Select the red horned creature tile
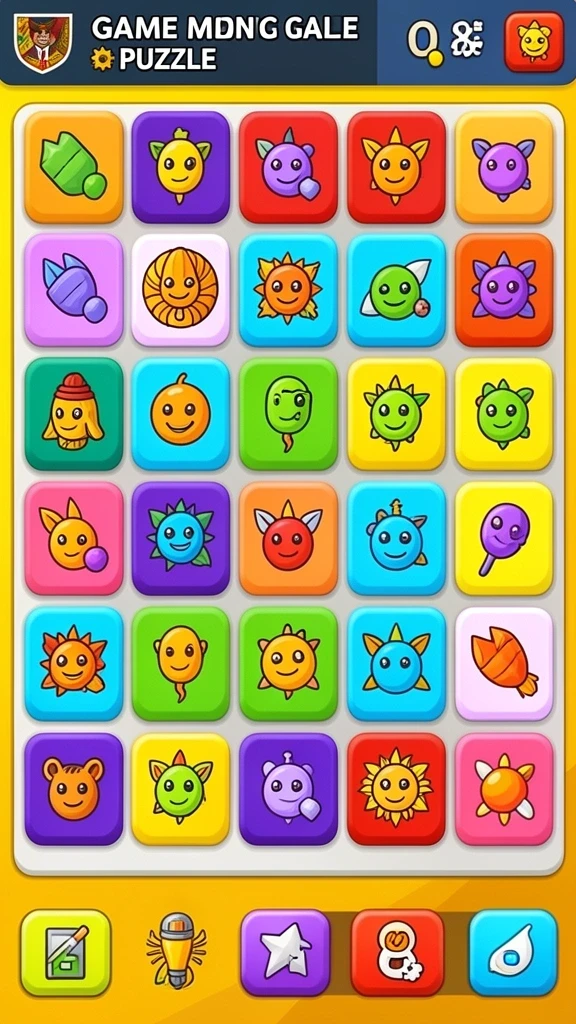Image resolution: width=576 pixels, height=1024 pixels. 288,539
